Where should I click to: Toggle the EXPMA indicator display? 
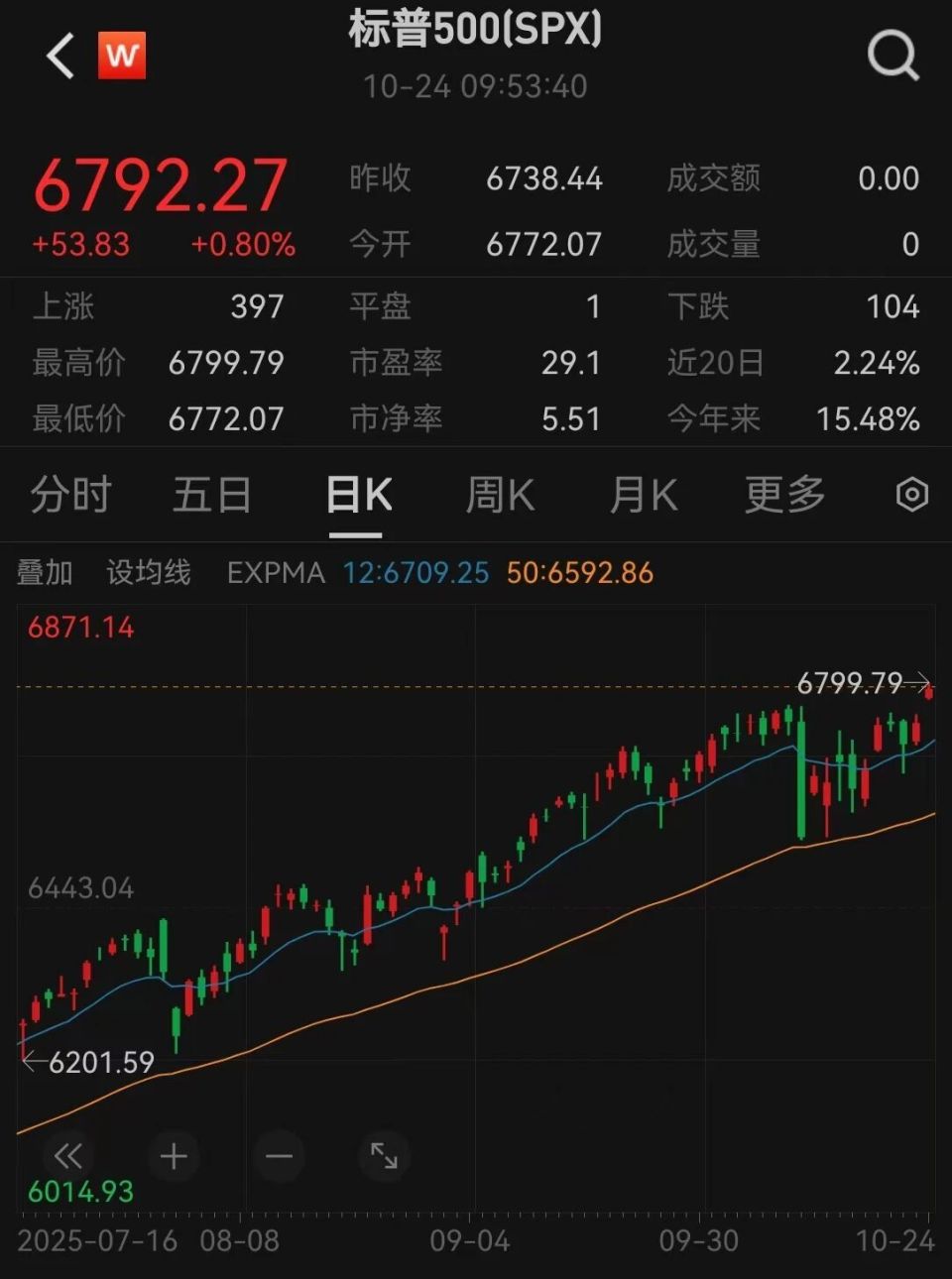(276, 573)
